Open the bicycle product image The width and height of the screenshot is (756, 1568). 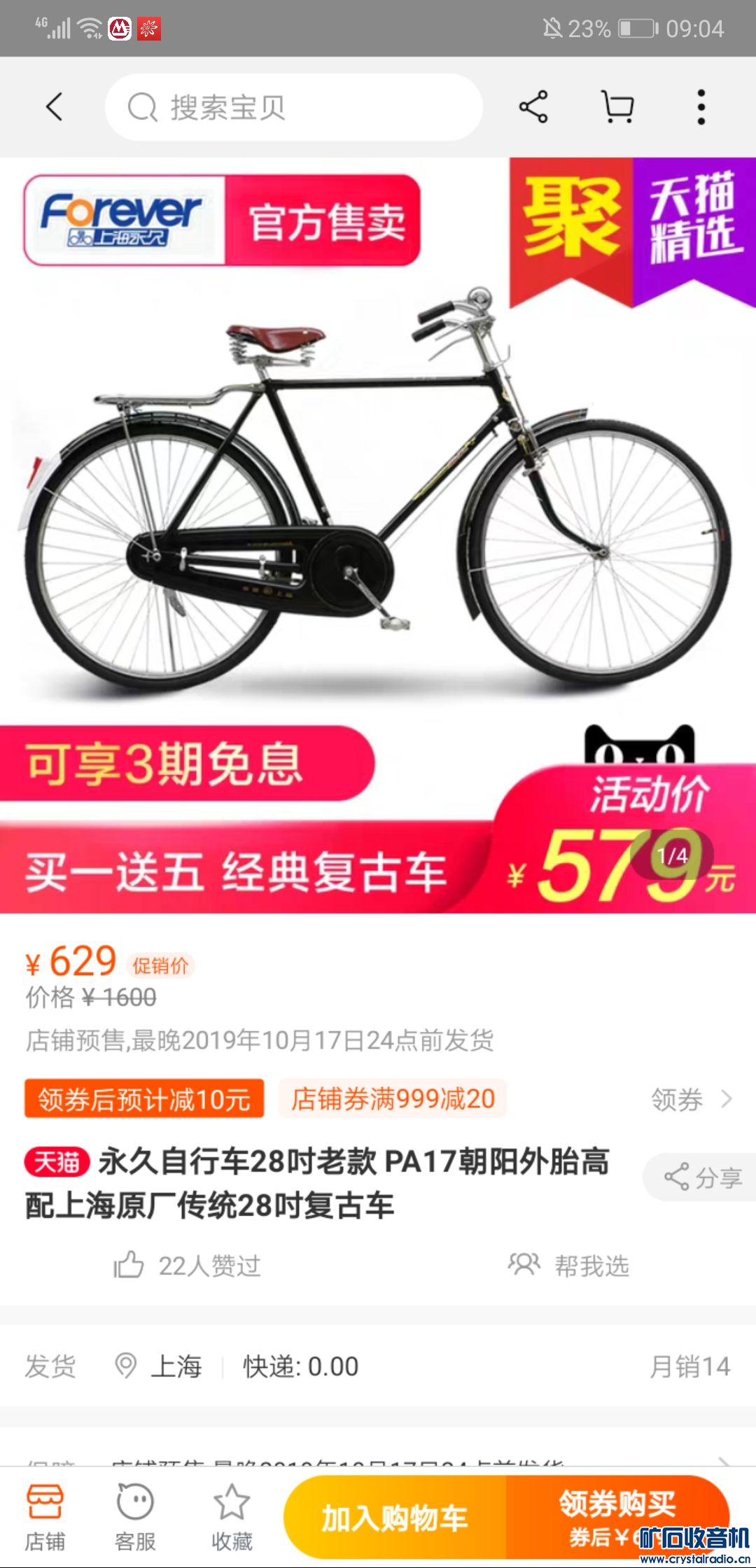[378, 490]
